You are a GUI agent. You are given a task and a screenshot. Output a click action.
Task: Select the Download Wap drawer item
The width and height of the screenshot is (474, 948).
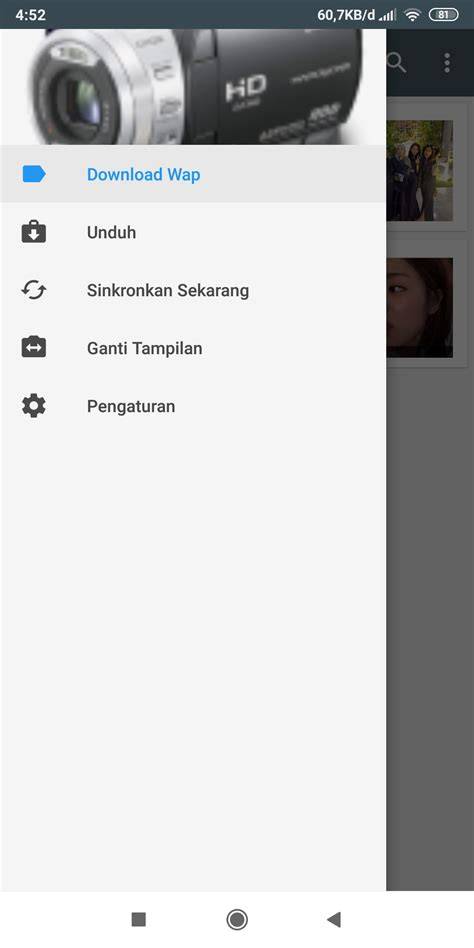click(x=193, y=174)
